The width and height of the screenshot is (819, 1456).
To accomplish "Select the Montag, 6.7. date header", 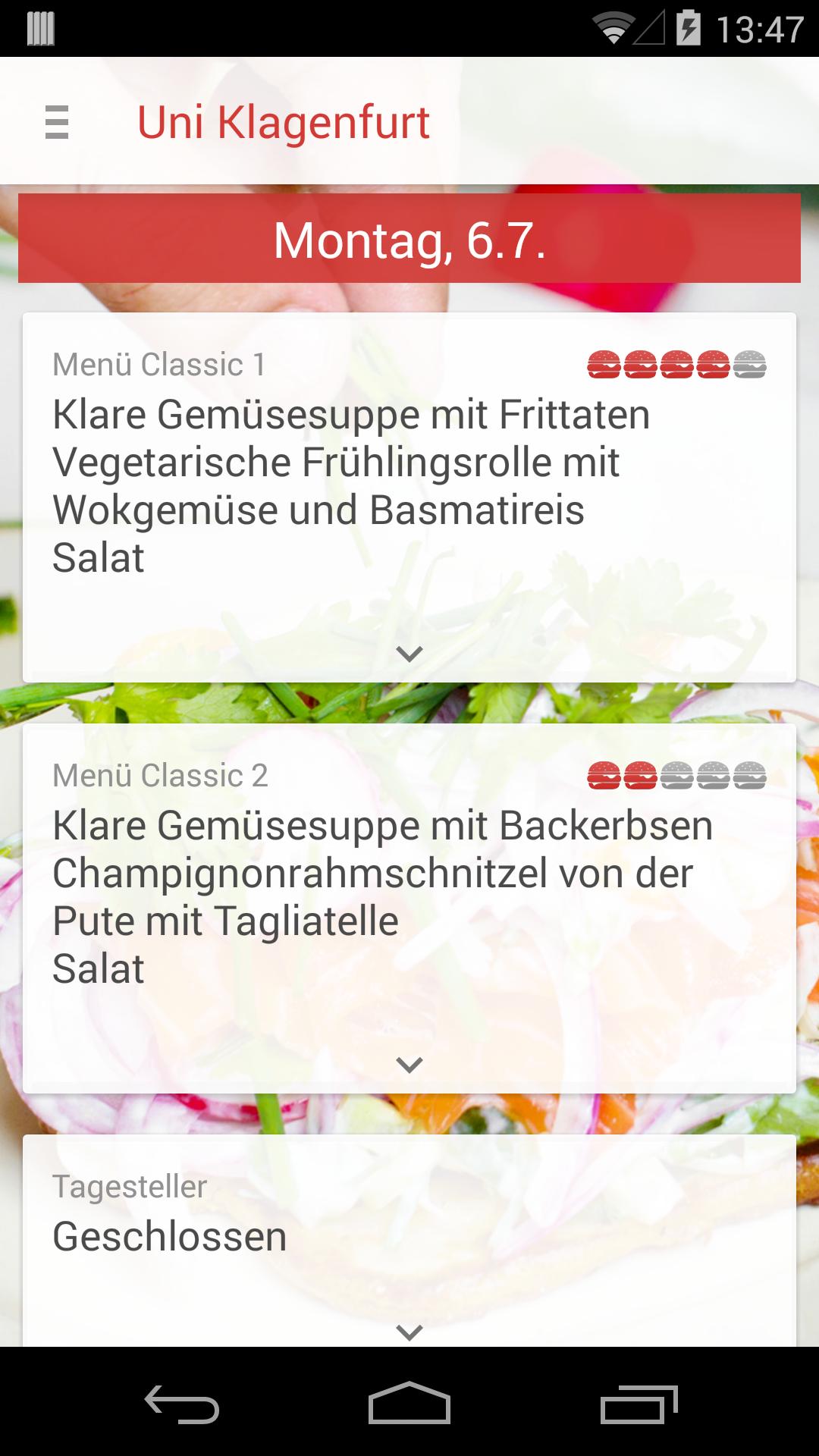I will point(409,239).
